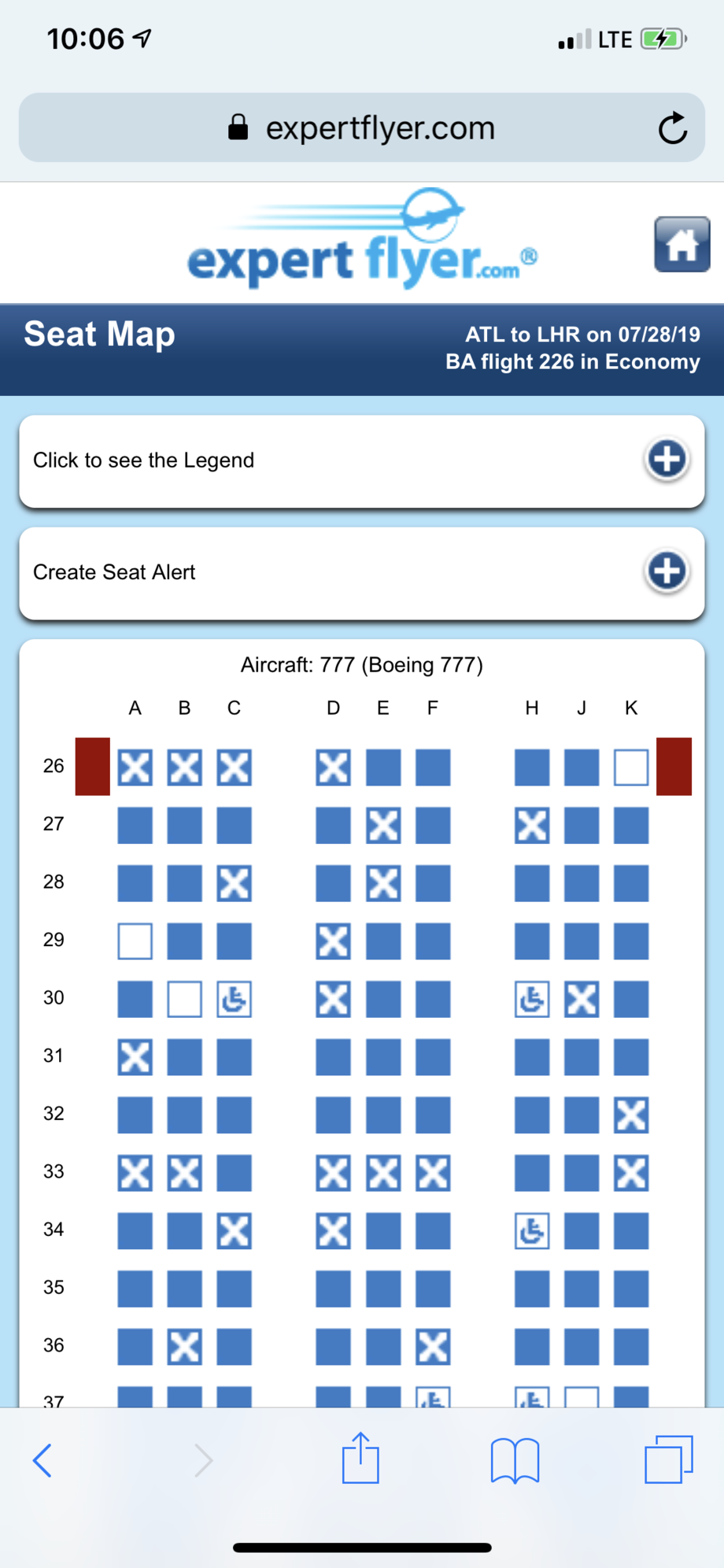Tap the accessible seat 34H
724x1568 pixels.
click(532, 1231)
